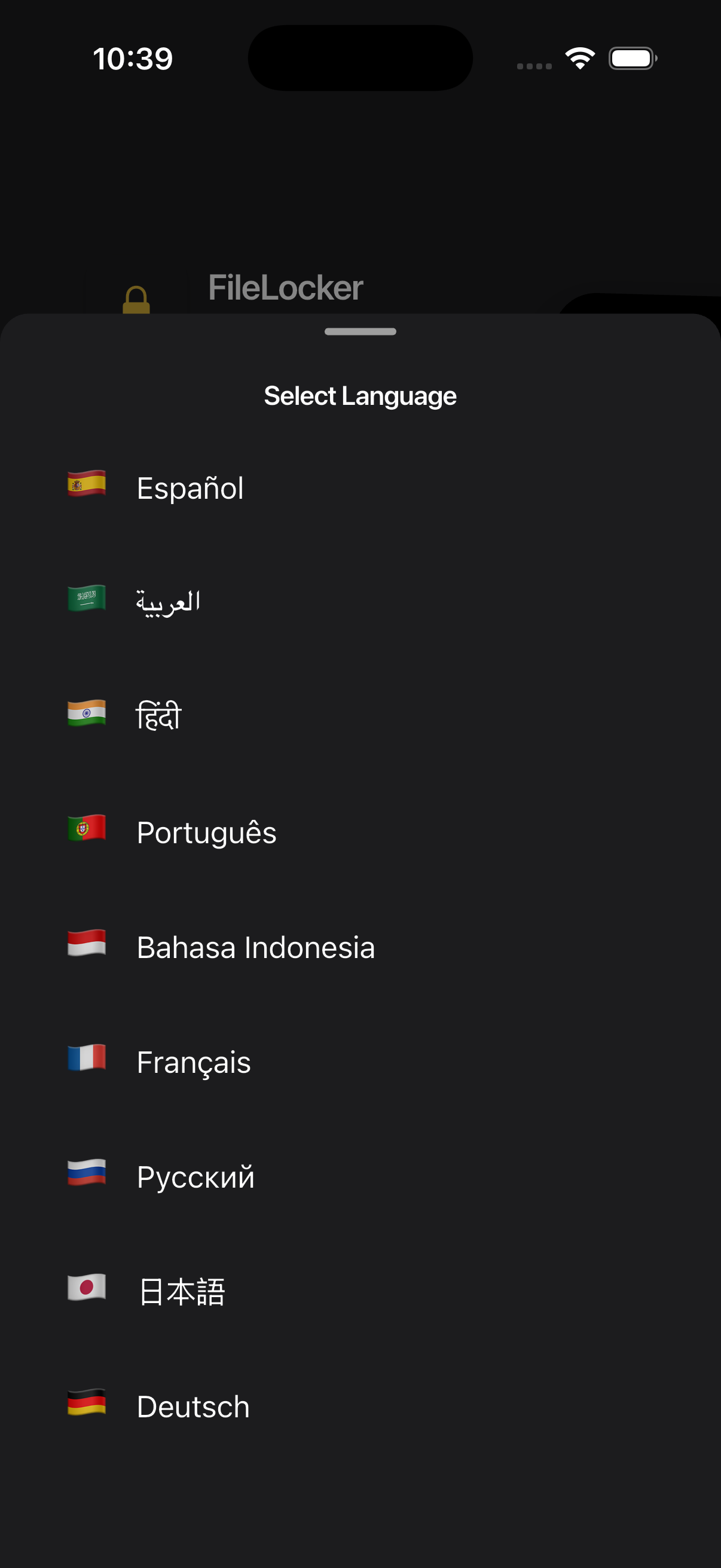Tap the sheet drag handle
The image size is (721, 1568).
pyautogui.click(x=360, y=332)
